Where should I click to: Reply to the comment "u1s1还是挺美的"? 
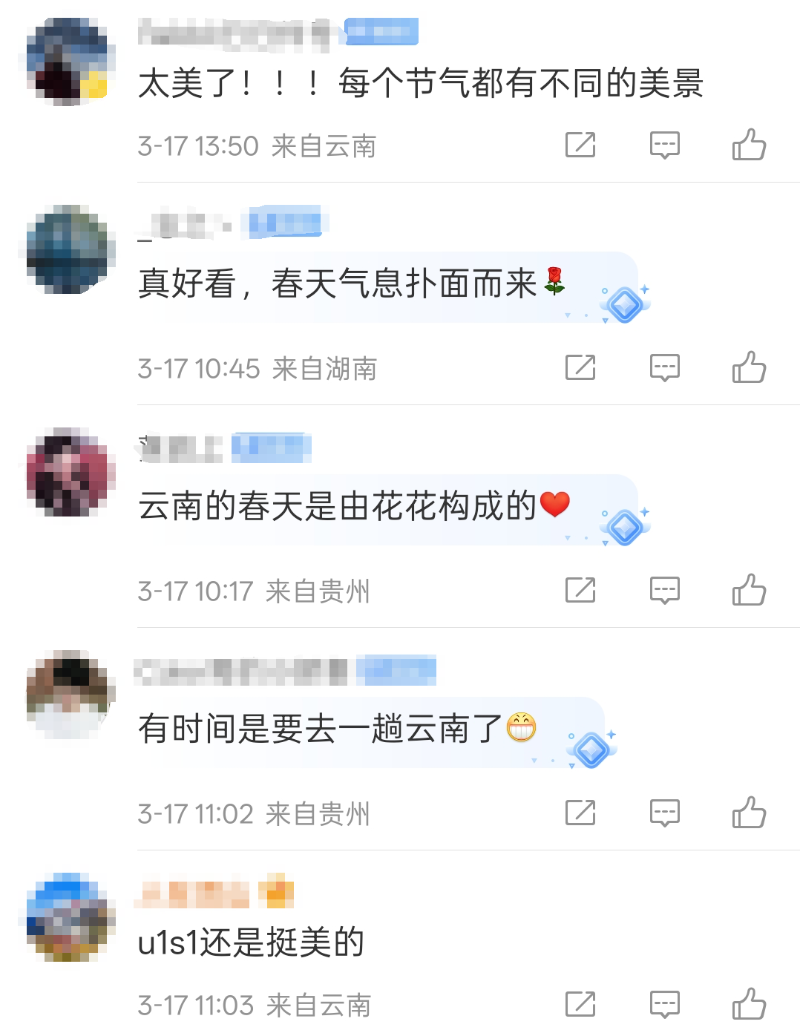point(665,1004)
